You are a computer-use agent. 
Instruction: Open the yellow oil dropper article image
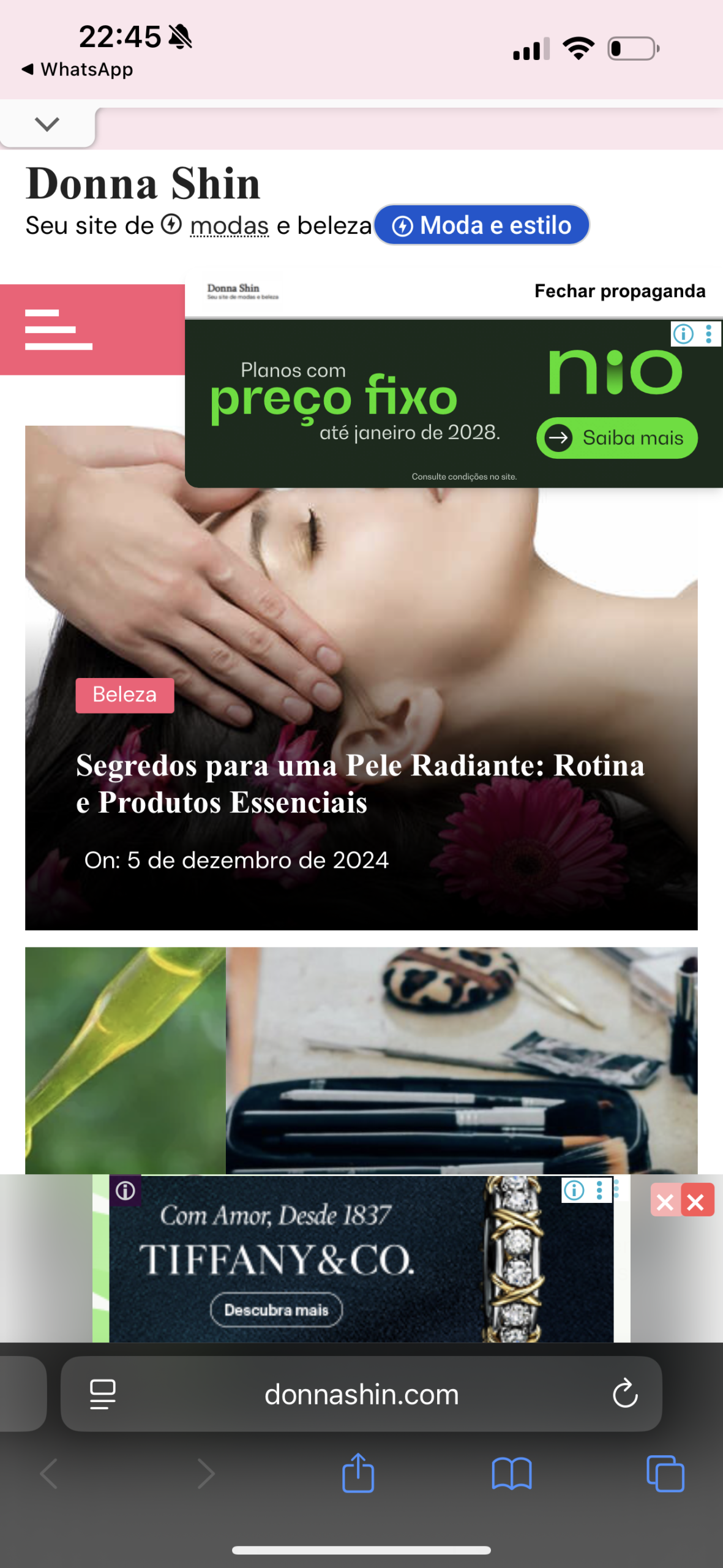125,1060
